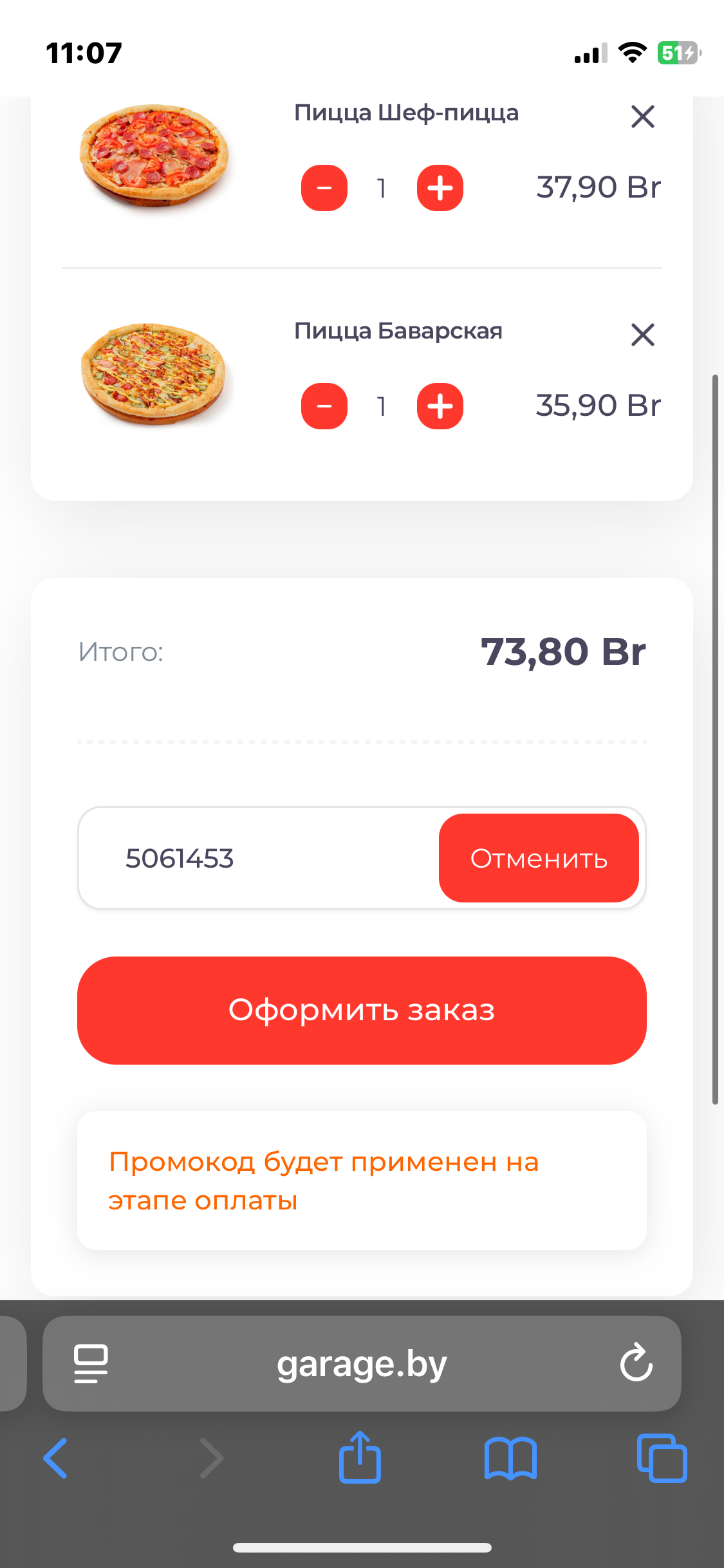This screenshot has width=724, height=1568.
Task: Share this page from the toolbar
Action: [x=360, y=1458]
